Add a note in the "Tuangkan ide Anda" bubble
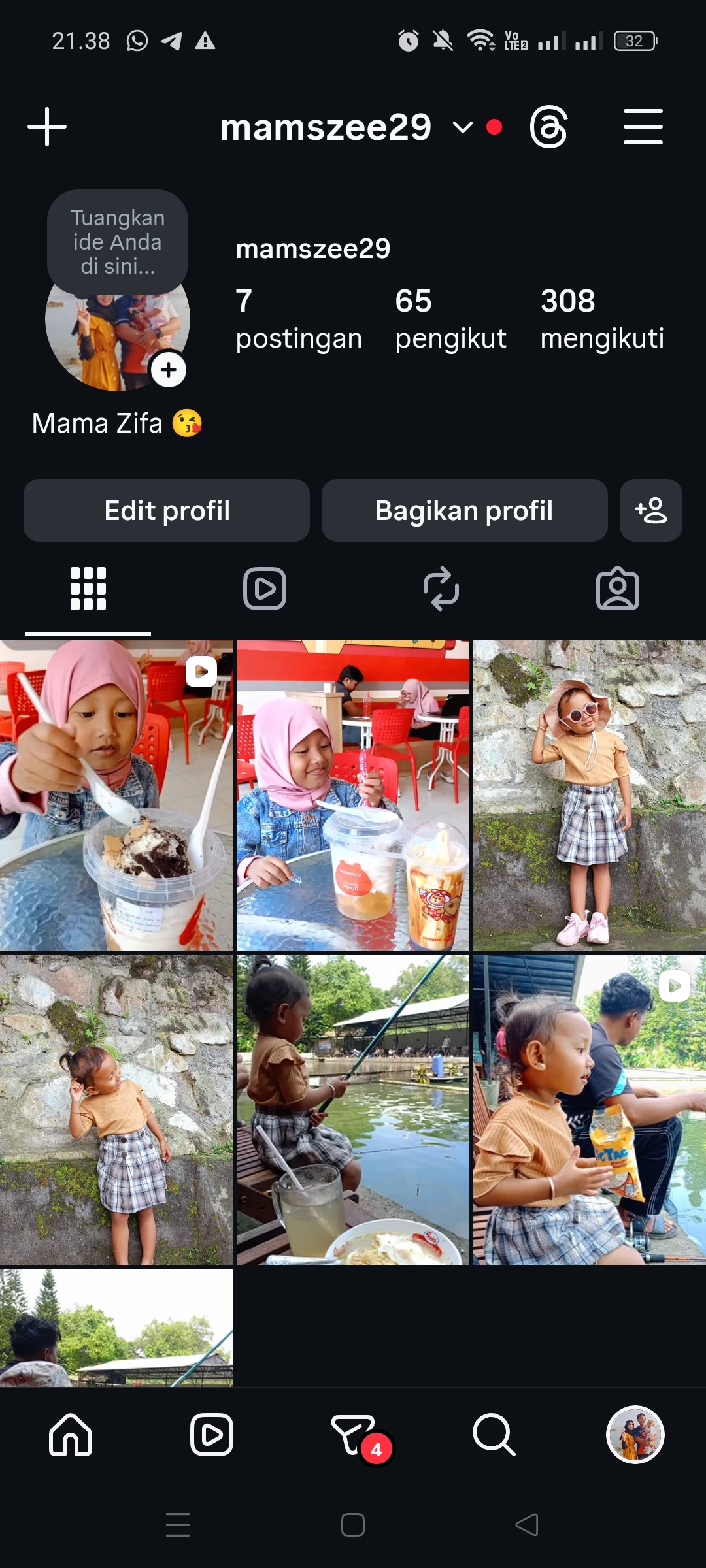 coord(118,242)
